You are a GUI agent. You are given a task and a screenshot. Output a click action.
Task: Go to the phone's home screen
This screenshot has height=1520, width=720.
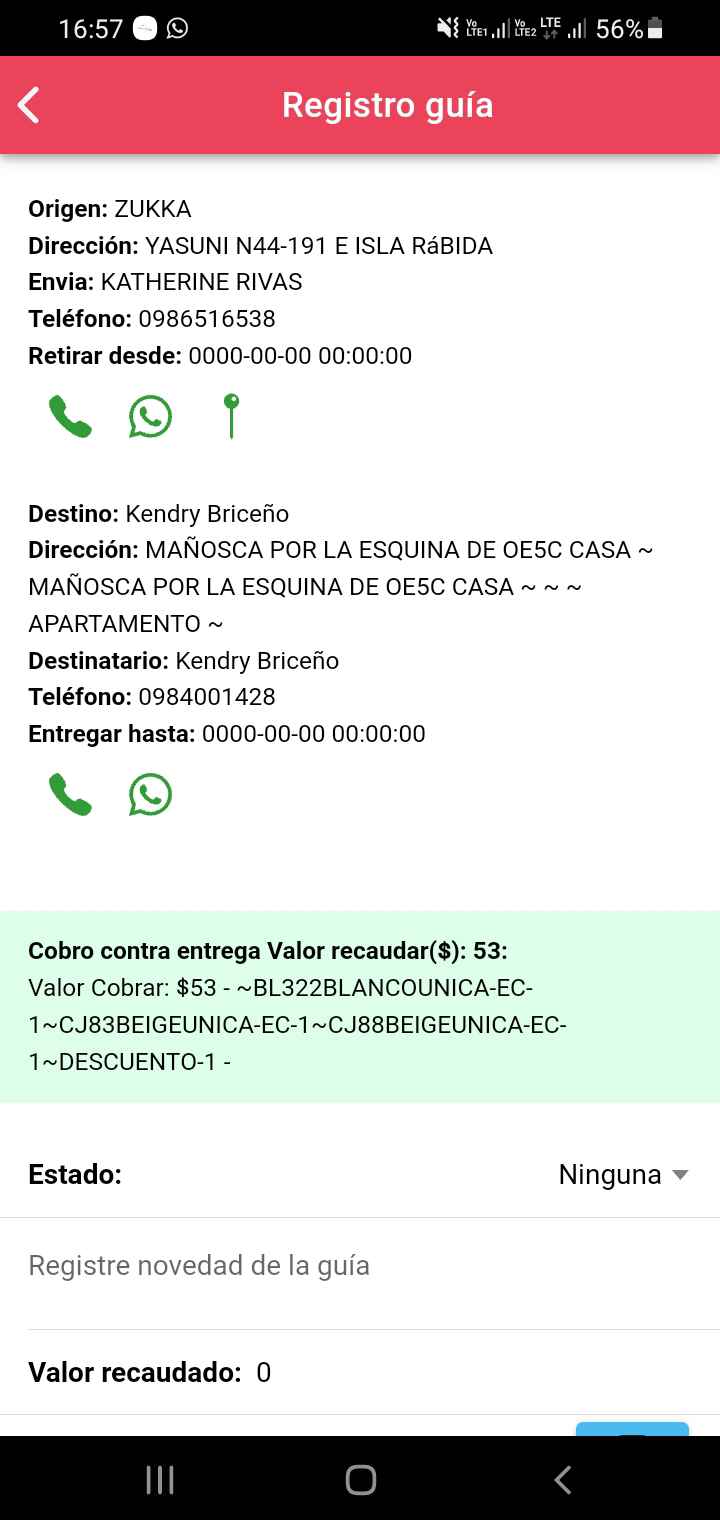pos(360,1480)
